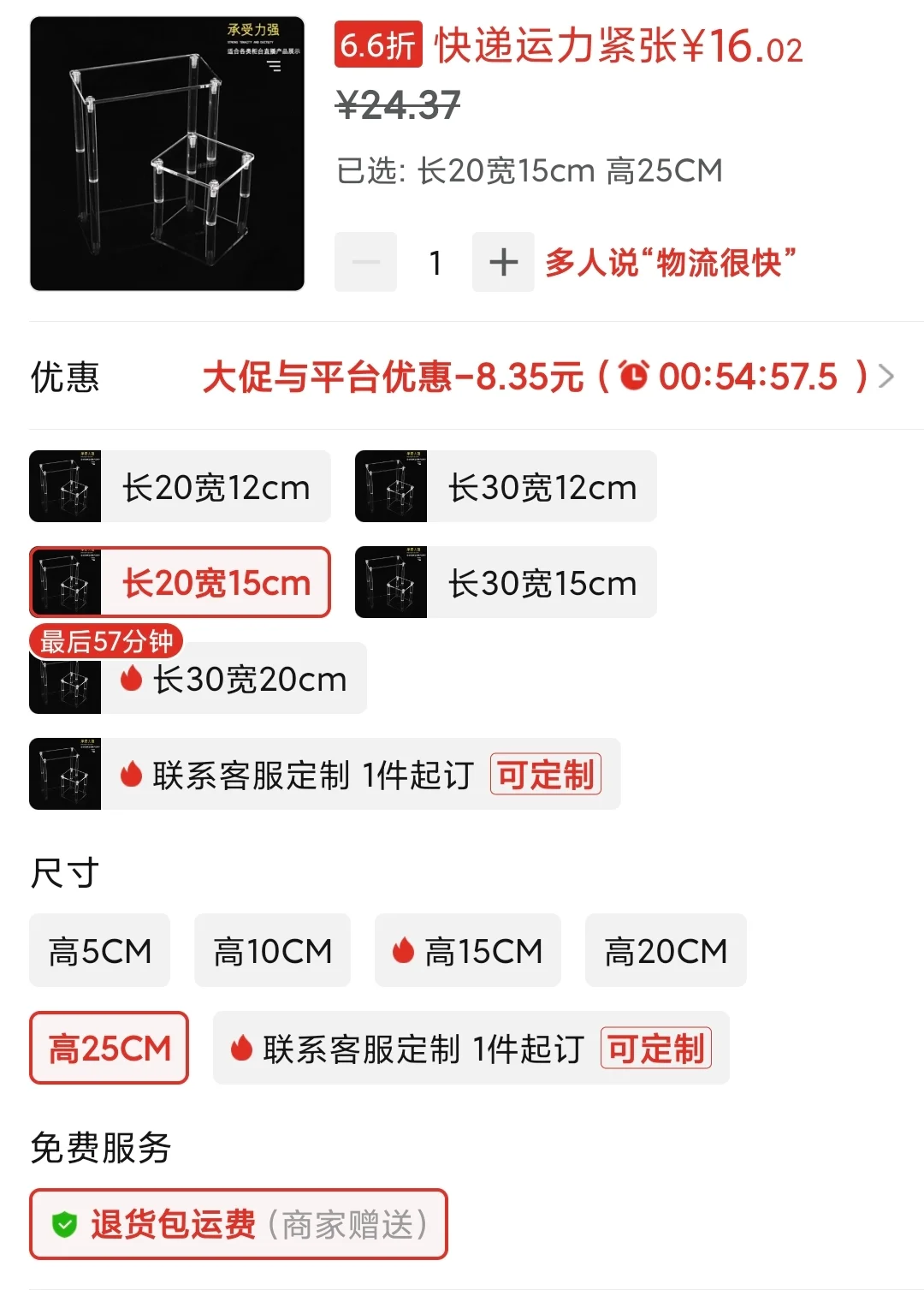Tap the selected 长20宽15cm option

(x=181, y=582)
